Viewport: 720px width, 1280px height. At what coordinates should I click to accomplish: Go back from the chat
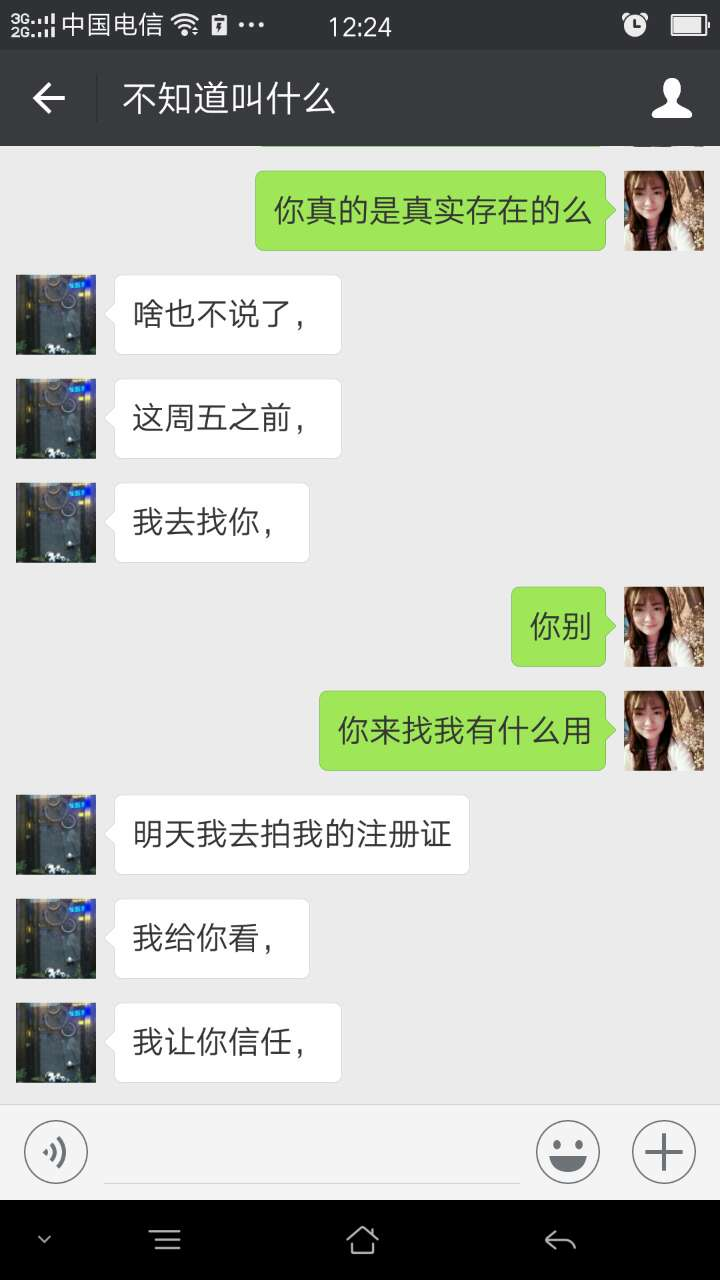pyautogui.click(x=49, y=98)
